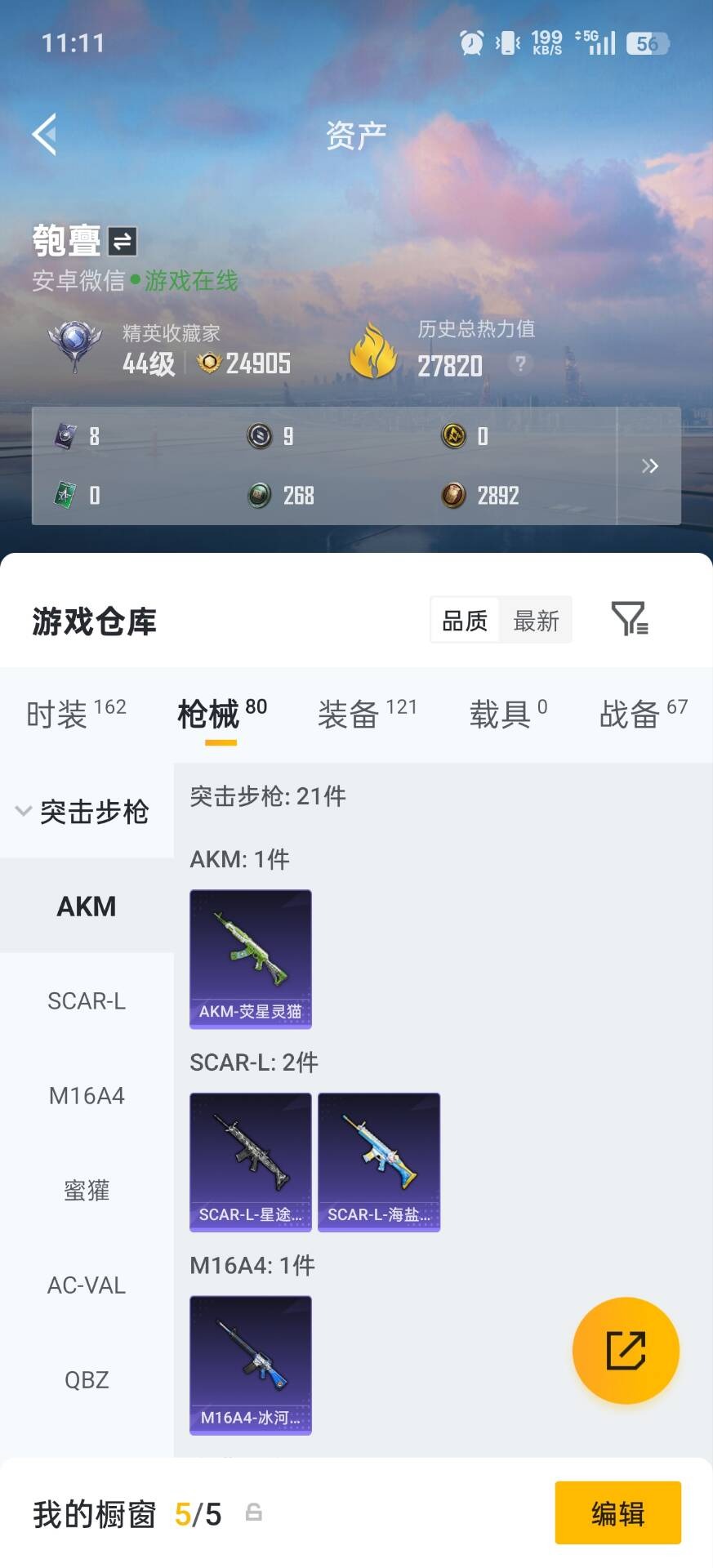The width and height of the screenshot is (713, 1568).
Task: Collapse the 突击步枪 category chevron
Action: [23, 811]
